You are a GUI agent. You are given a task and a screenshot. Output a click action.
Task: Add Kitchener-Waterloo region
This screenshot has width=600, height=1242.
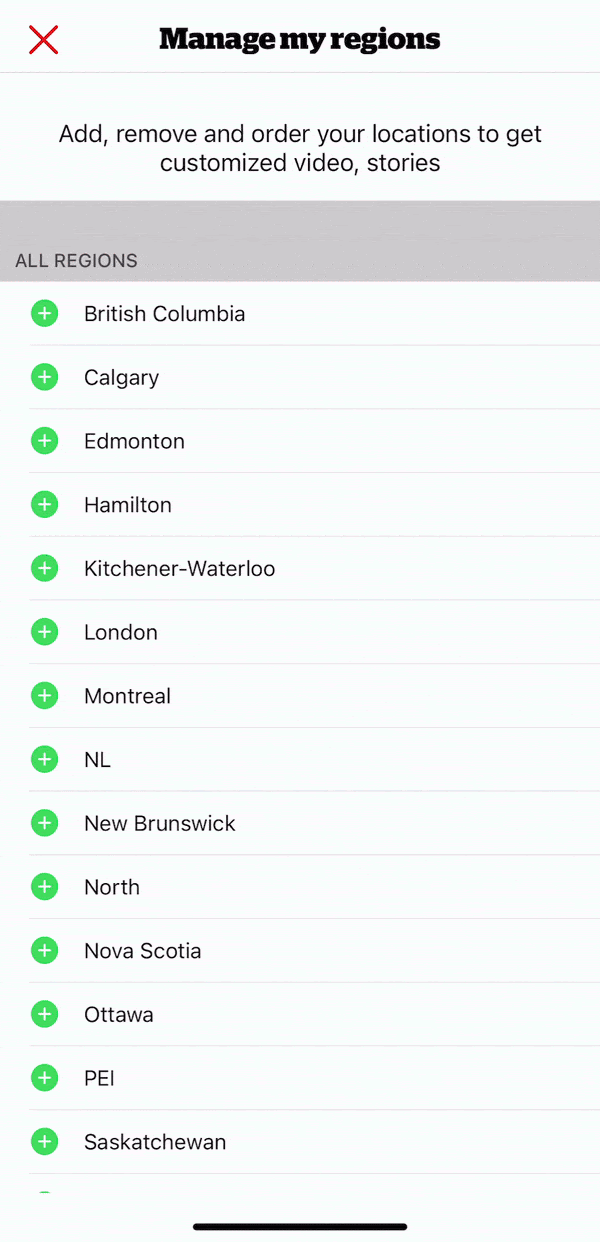pos(45,569)
